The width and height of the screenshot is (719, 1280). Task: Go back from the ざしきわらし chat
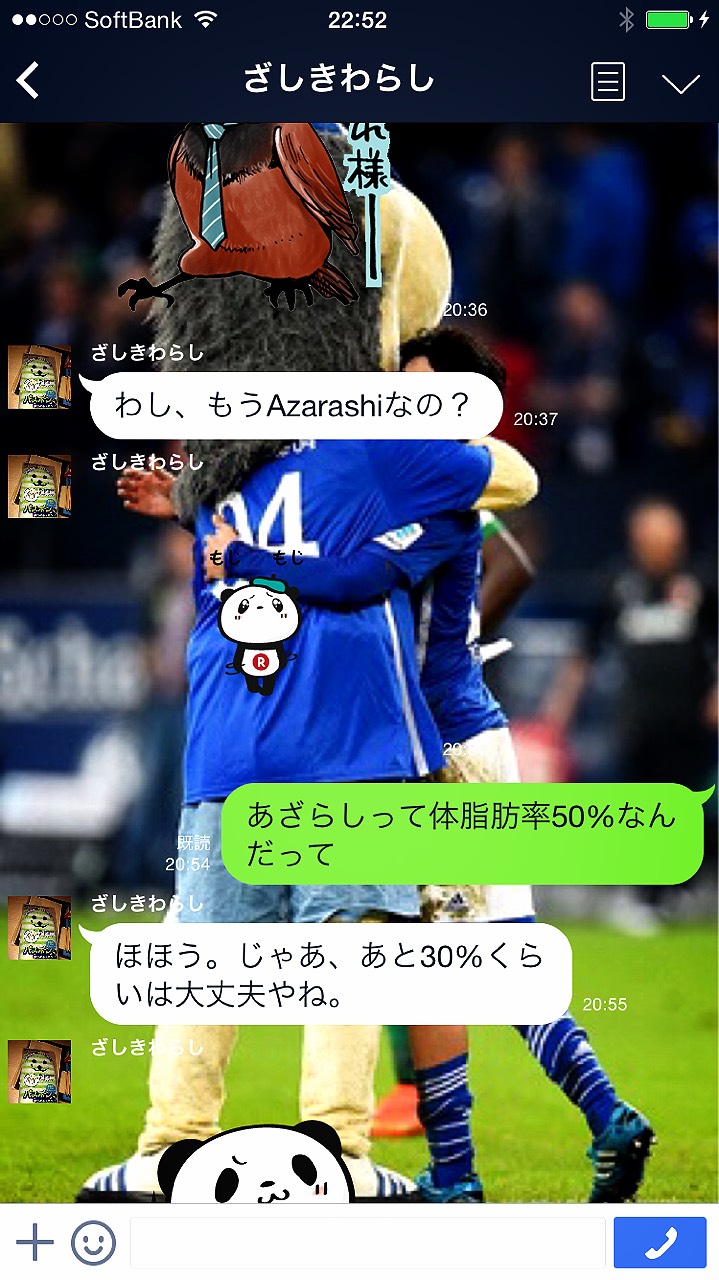point(28,80)
